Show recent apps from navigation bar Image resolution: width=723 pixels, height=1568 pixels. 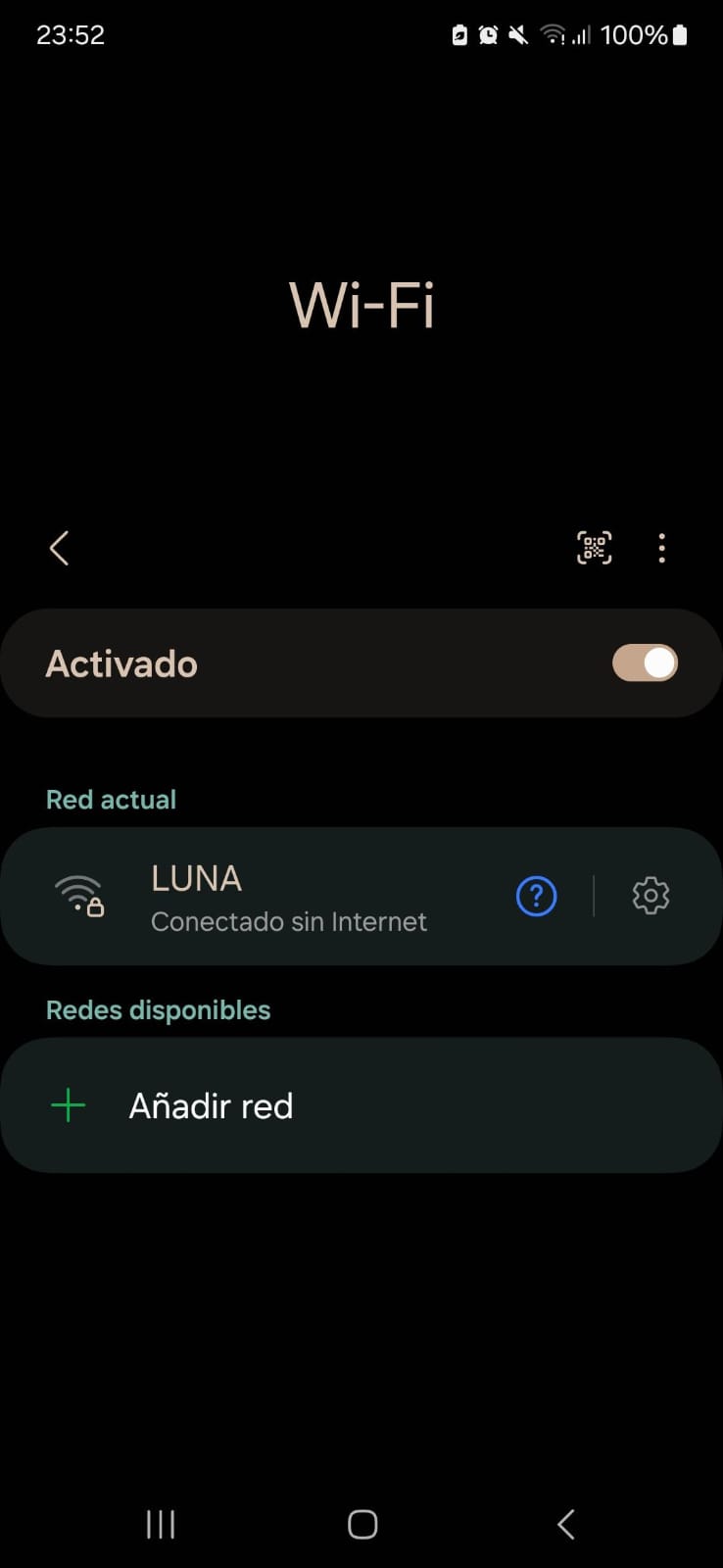[x=161, y=1524]
